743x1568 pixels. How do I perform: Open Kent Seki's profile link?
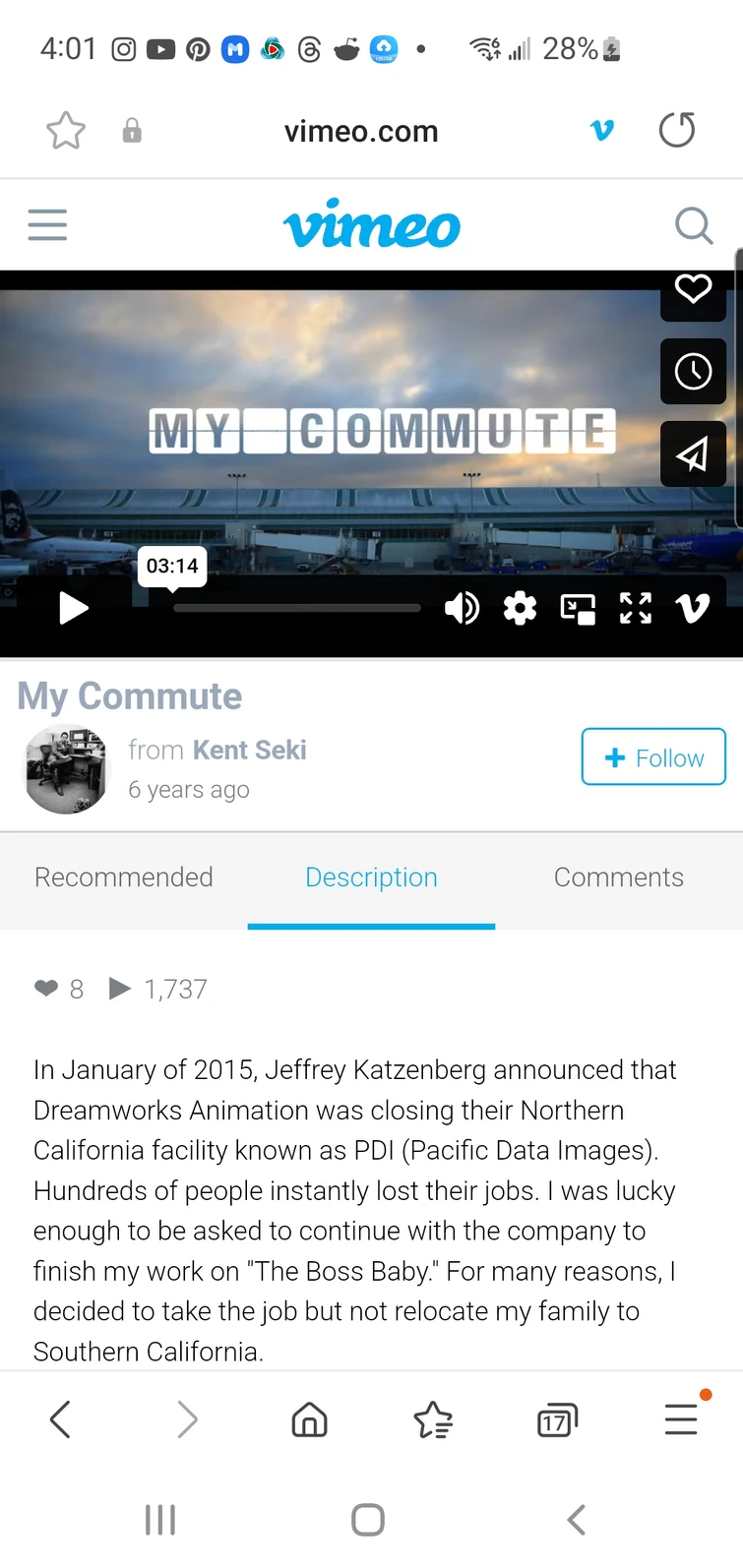[x=250, y=751]
